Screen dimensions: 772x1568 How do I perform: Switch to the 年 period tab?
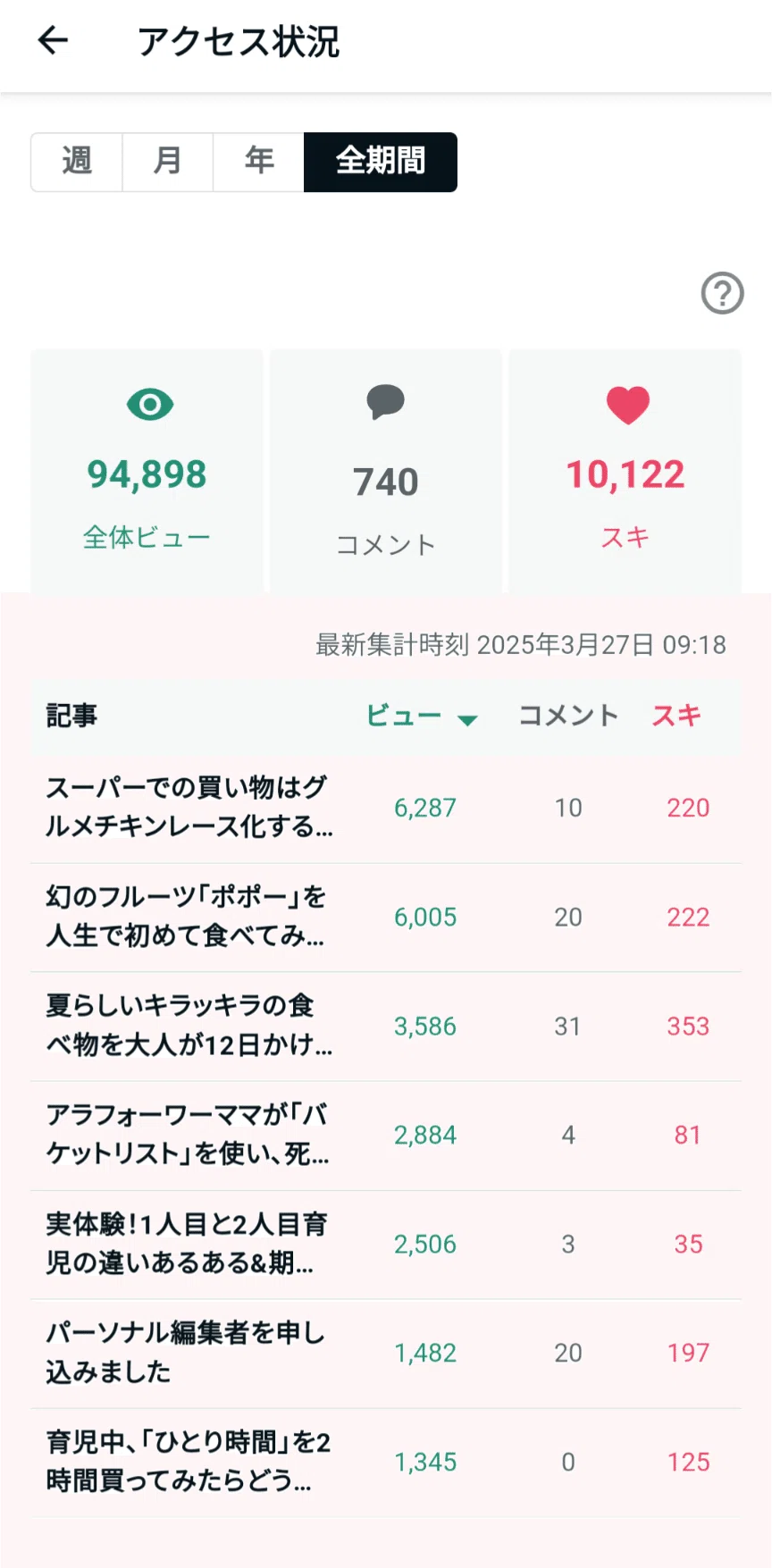[x=259, y=162]
